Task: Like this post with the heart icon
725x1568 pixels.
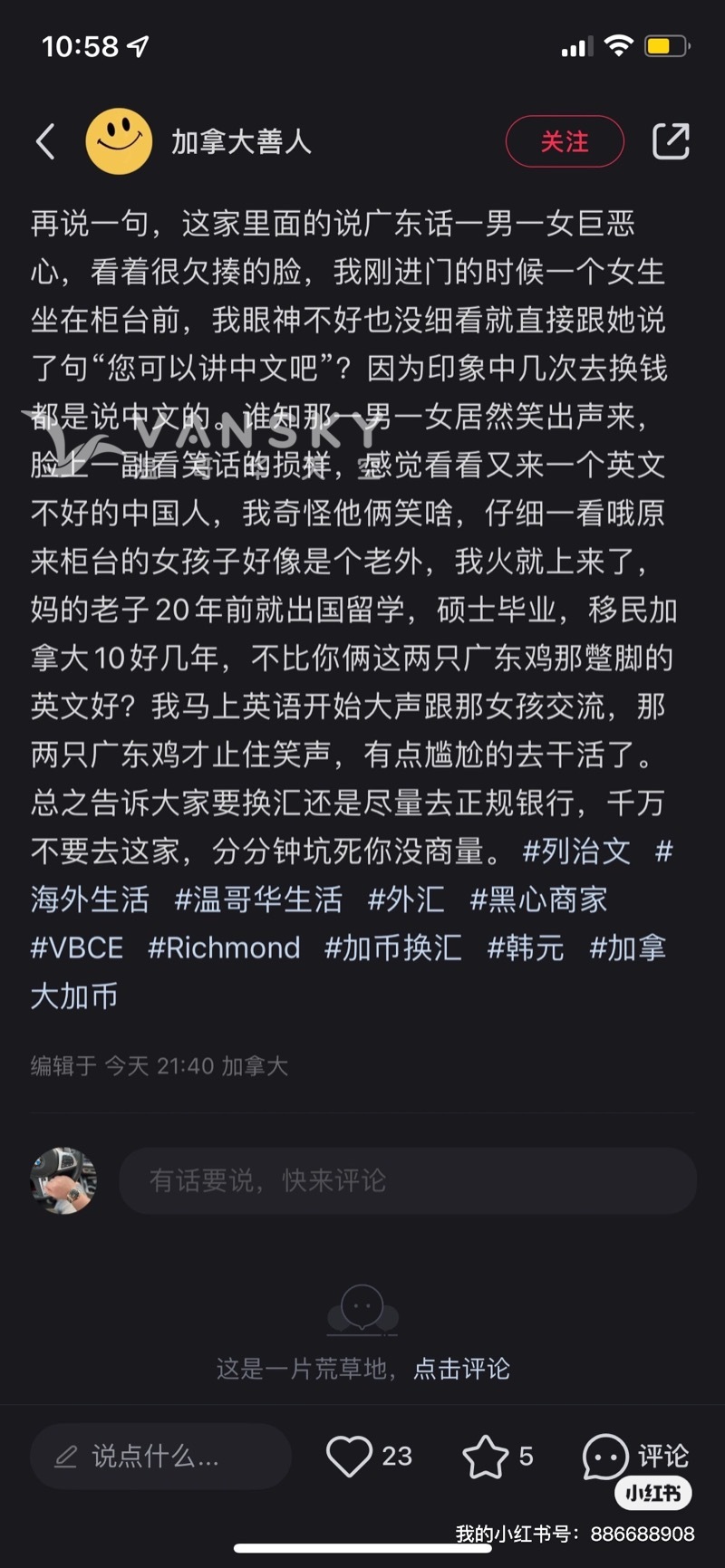Action: coord(350,1456)
